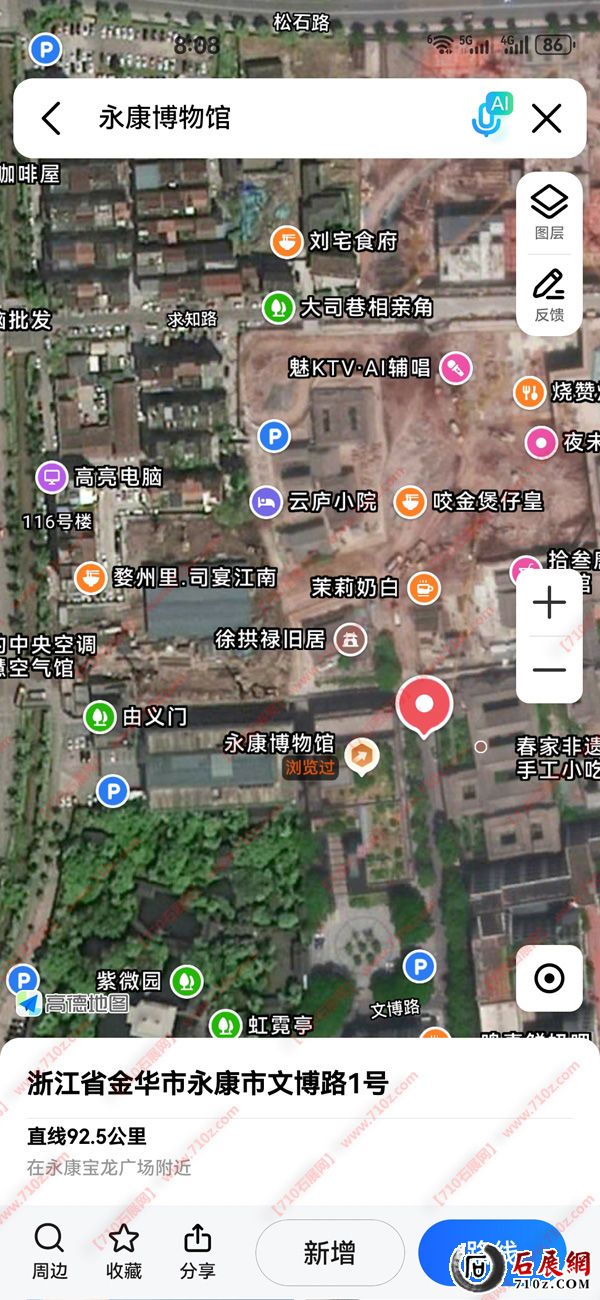The image size is (600, 1300).
Task: Share this location via 分享
Action: (x=198, y=1251)
